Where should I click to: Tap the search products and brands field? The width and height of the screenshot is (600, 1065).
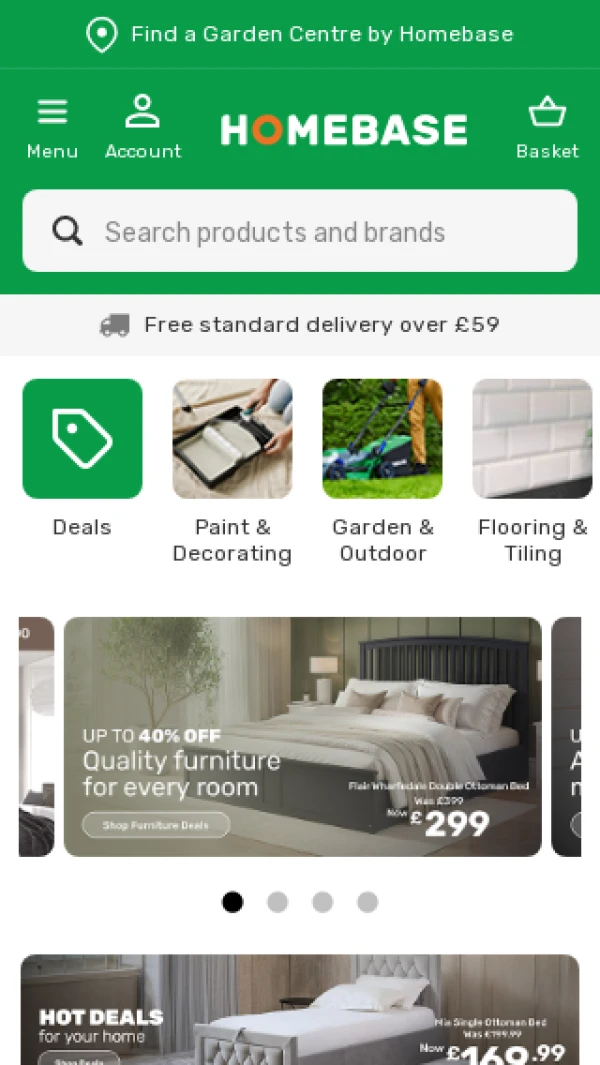pos(300,232)
